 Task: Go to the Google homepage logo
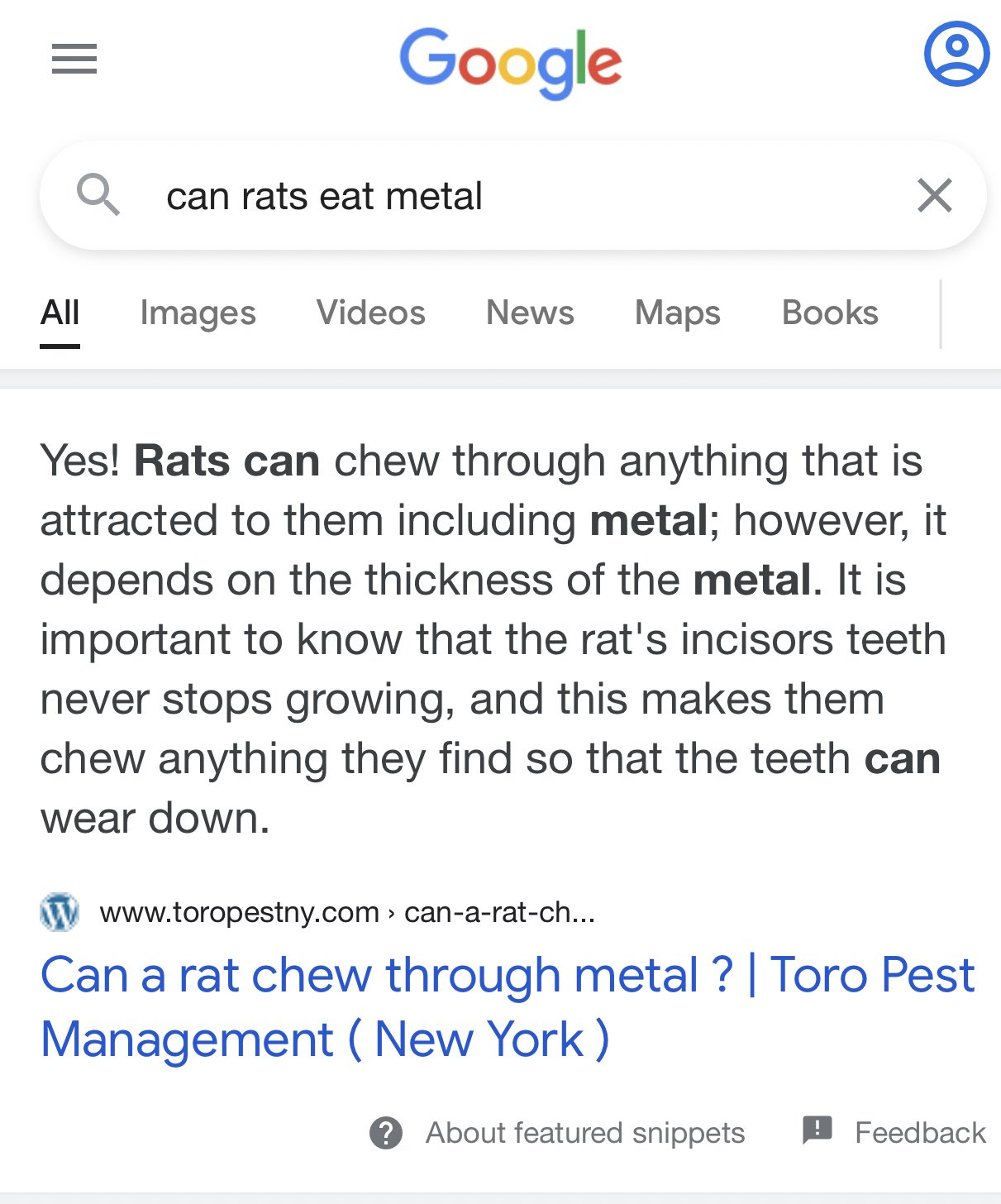(510, 60)
